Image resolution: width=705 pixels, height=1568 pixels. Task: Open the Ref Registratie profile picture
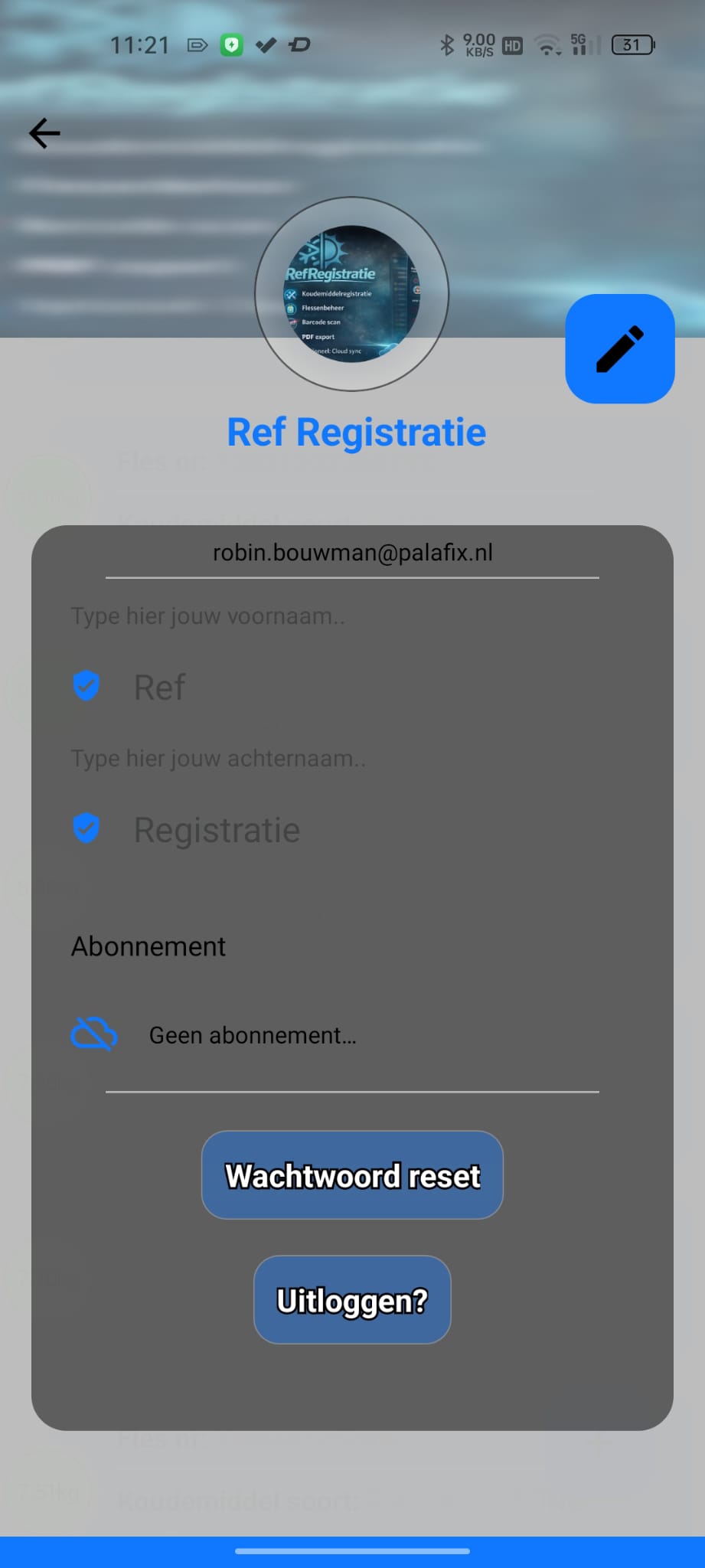351,294
